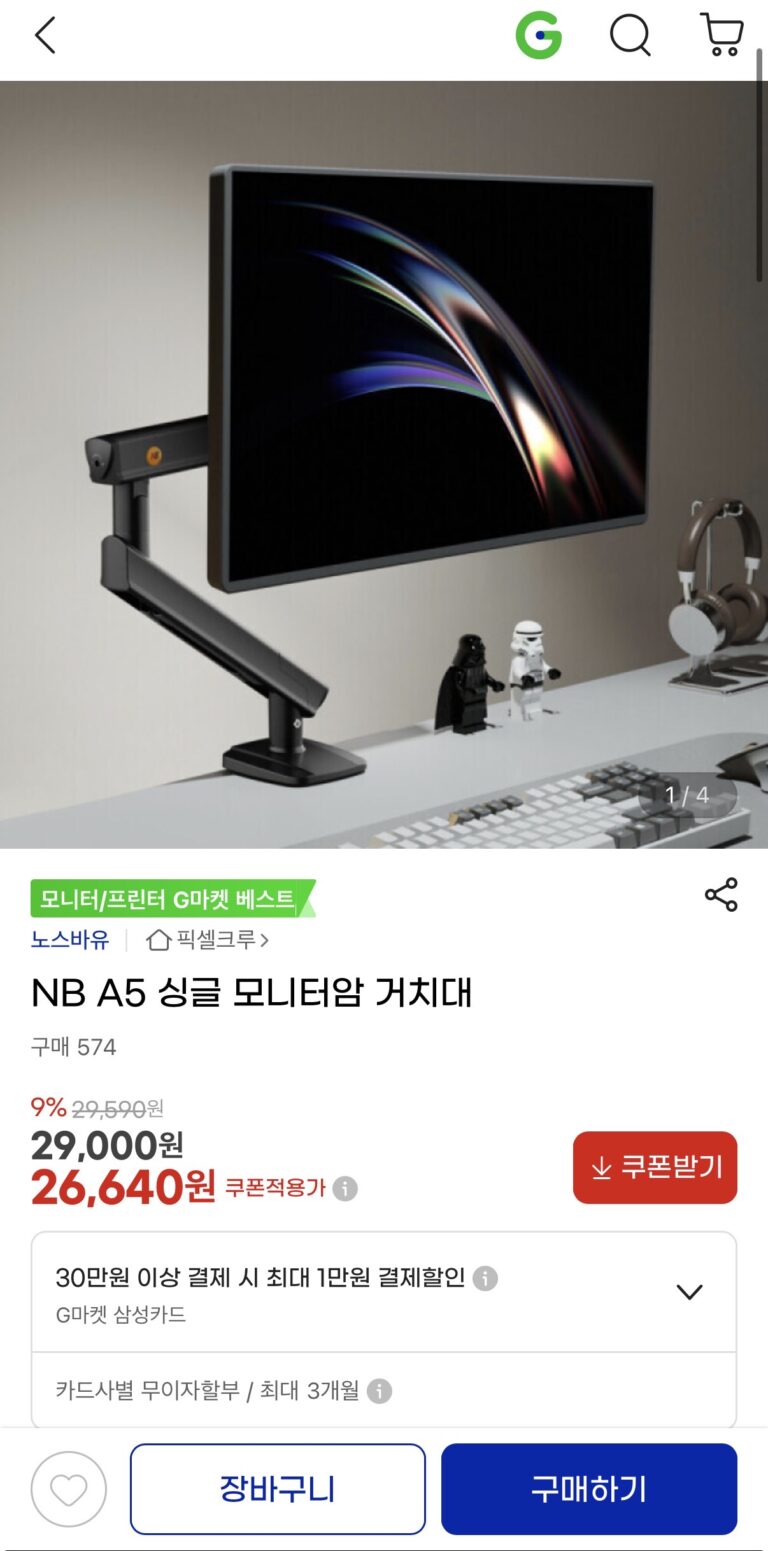
Task: Open the 모니터/프린터 G마켓 베스트 badge
Action: [x=170, y=899]
